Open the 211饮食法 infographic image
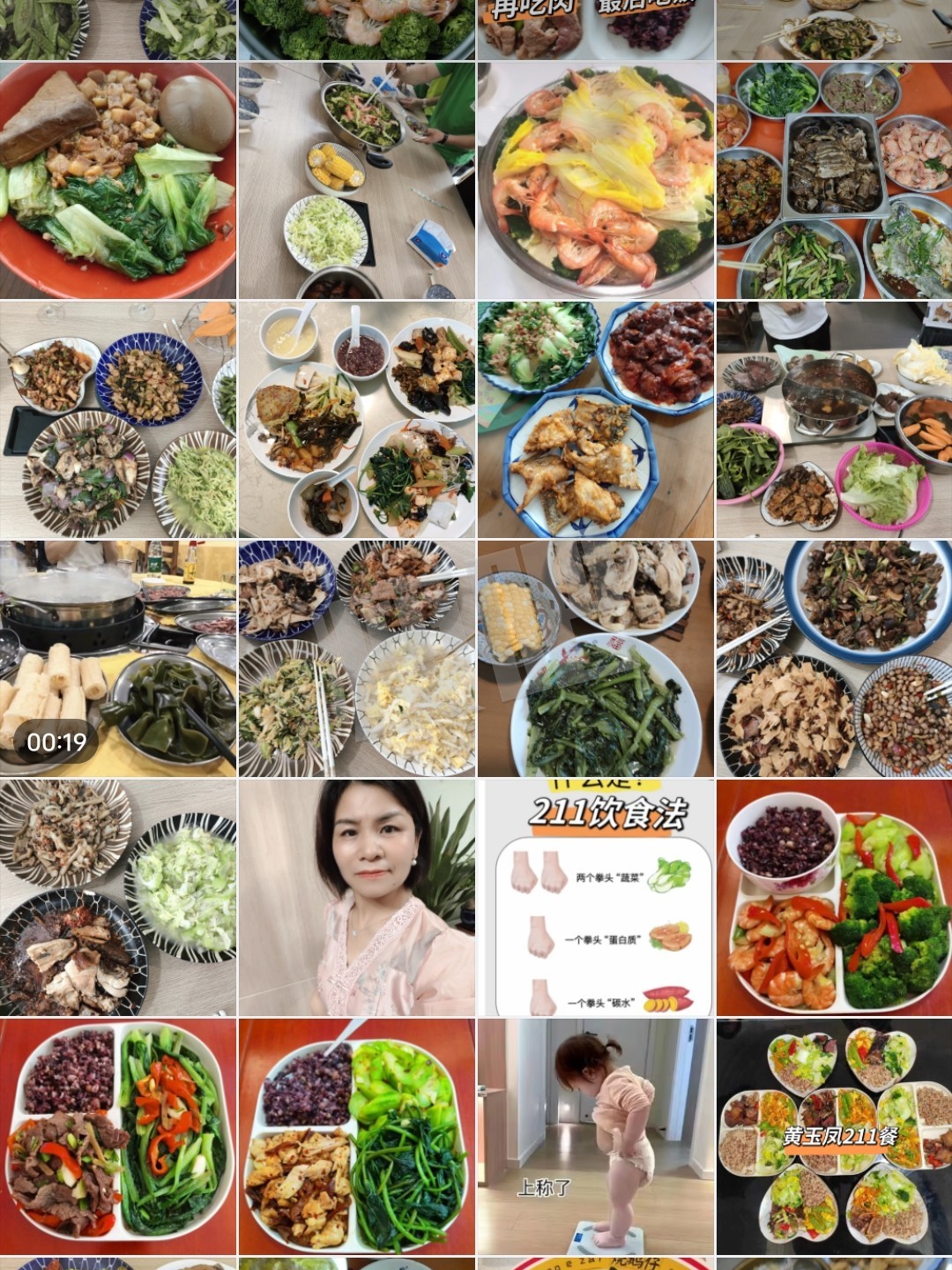The width and height of the screenshot is (952, 1270). [596, 897]
